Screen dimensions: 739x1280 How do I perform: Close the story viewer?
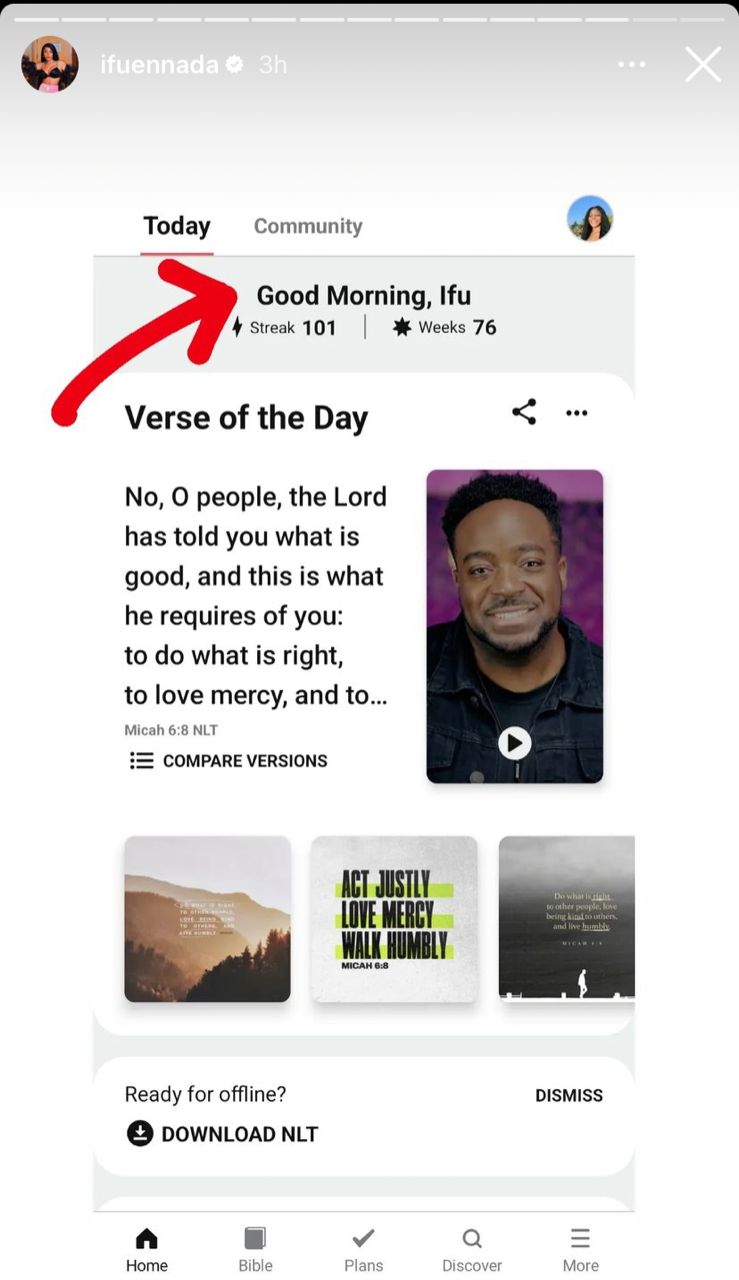[x=703, y=65]
